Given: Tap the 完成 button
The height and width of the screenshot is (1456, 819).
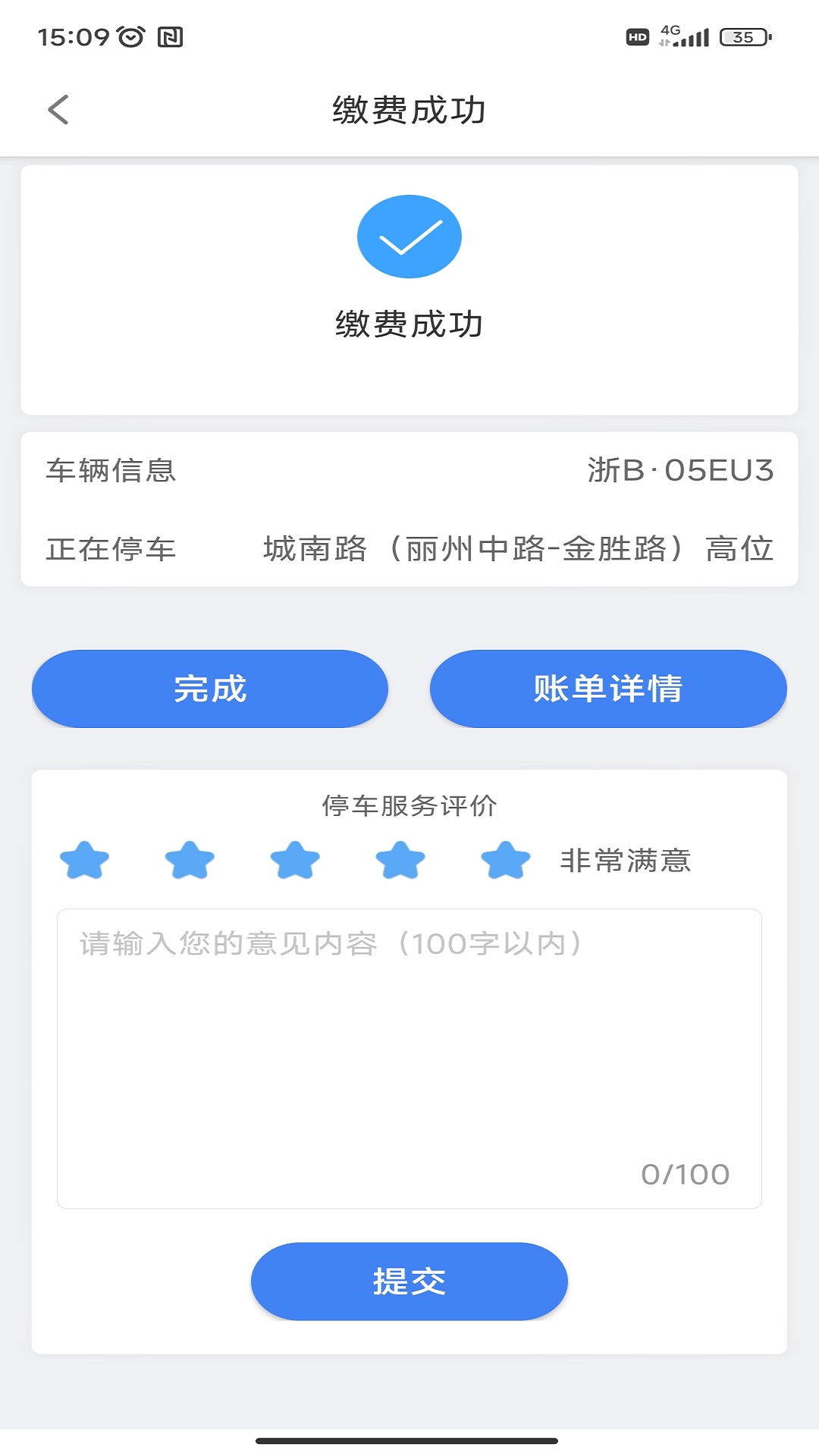Looking at the screenshot, I should tap(210, 689).
